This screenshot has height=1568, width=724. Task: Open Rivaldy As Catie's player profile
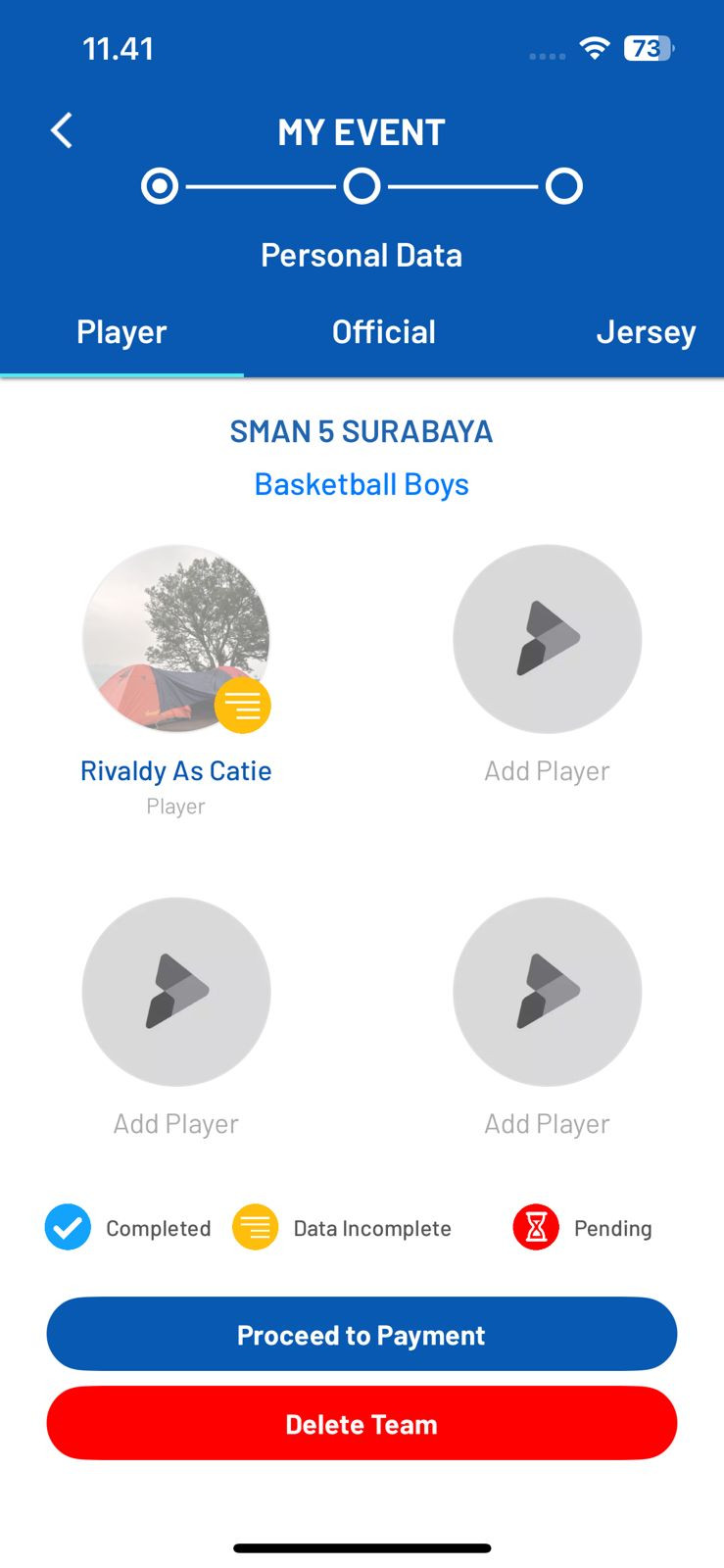[176, 639]
